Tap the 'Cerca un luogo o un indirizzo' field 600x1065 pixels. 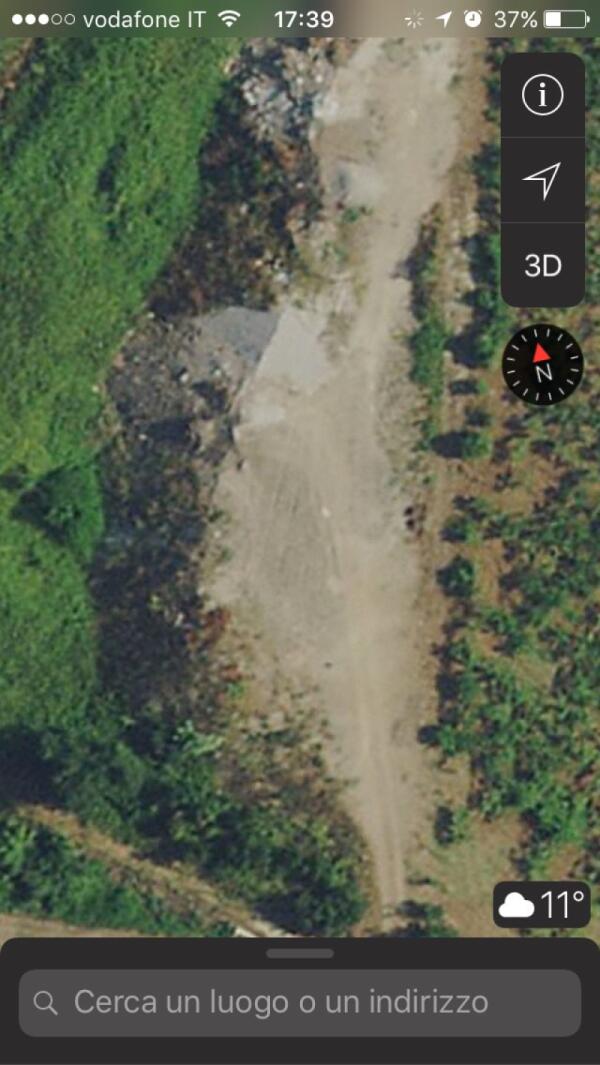click(x=300, y=1002)
